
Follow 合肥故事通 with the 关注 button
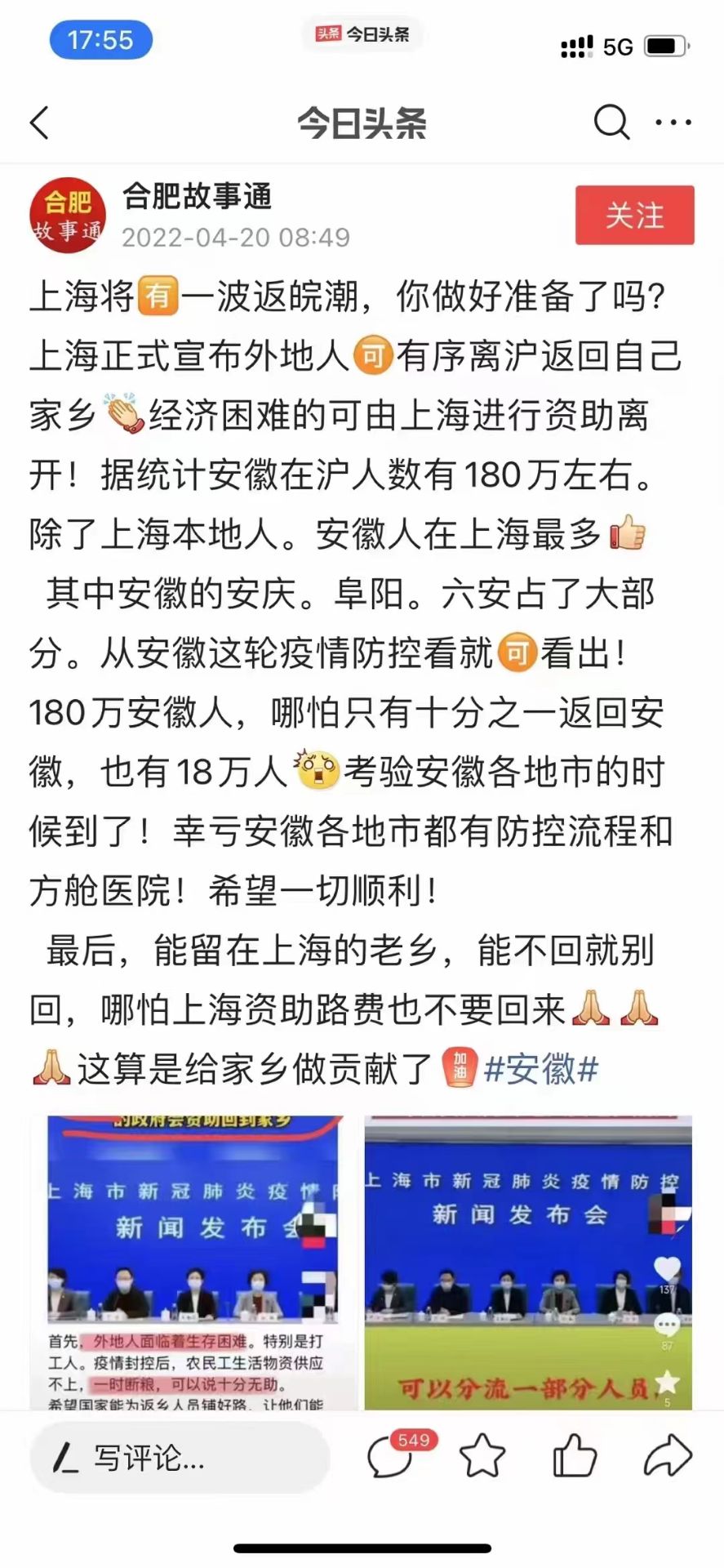coord(634,216)
